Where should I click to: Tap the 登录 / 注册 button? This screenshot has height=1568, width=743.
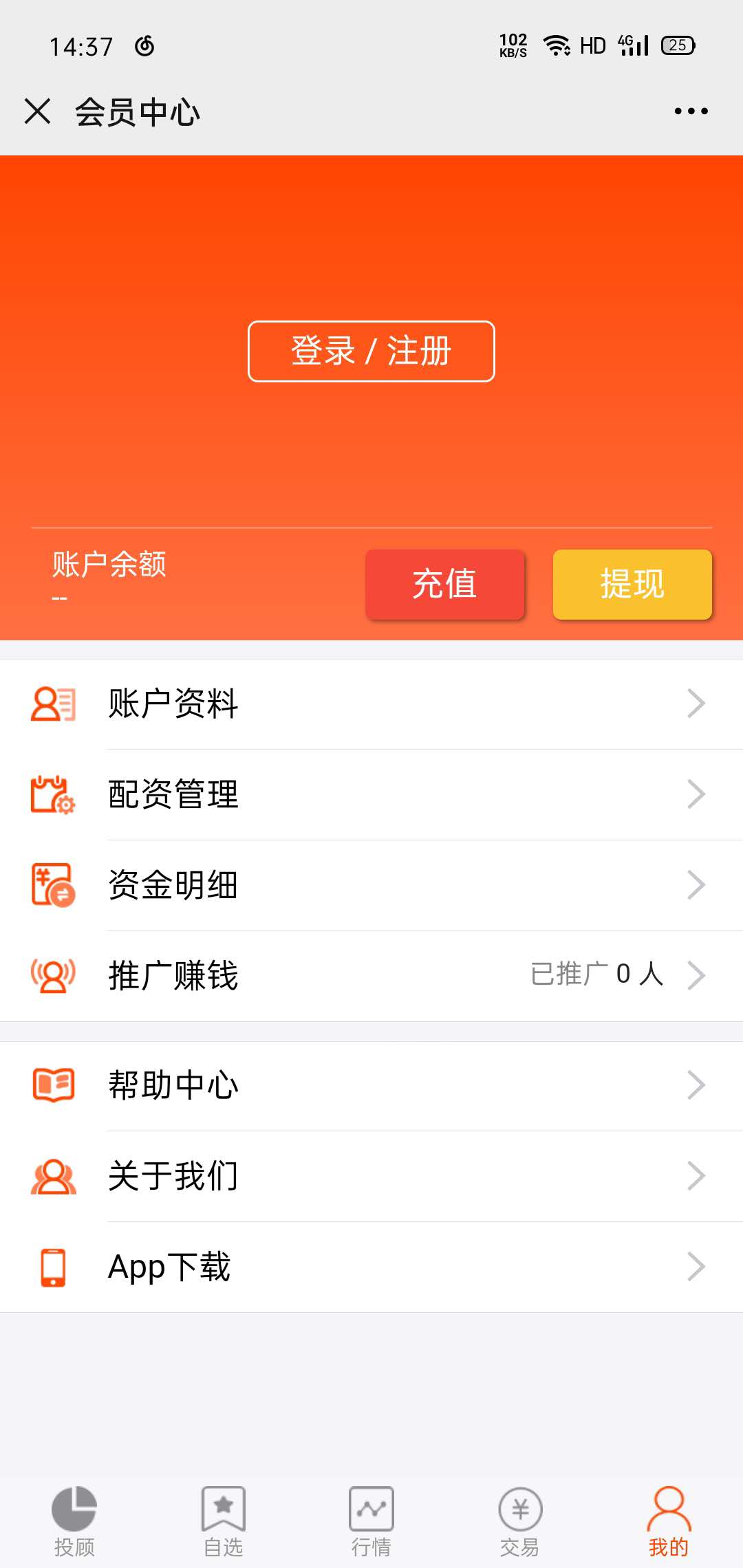(371, 351)
